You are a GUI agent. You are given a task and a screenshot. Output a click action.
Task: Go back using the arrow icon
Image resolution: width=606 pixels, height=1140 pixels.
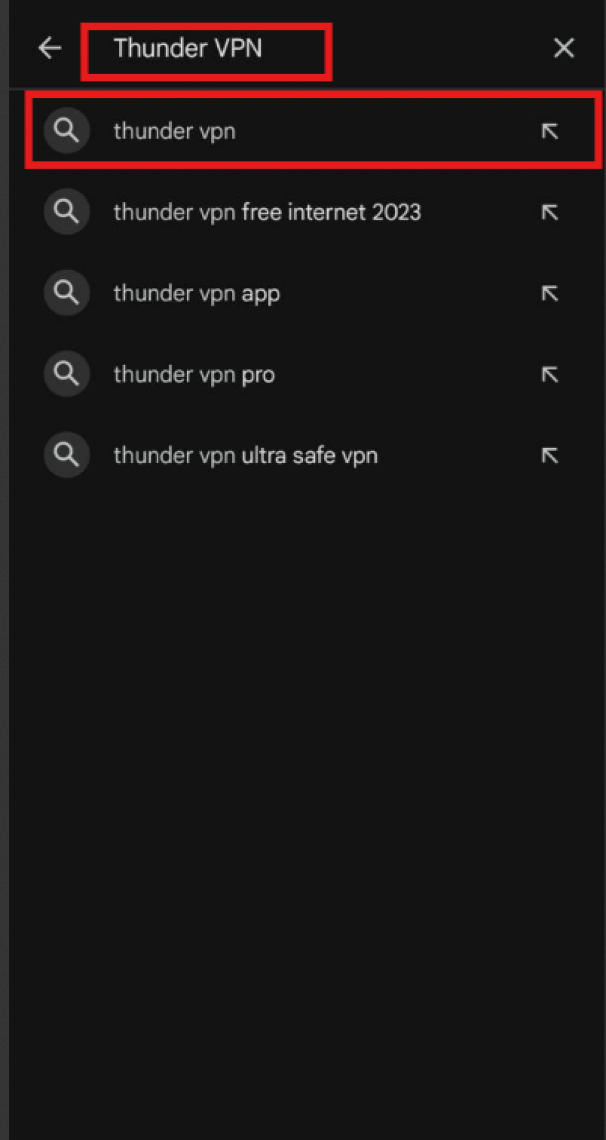coord(49,48)
